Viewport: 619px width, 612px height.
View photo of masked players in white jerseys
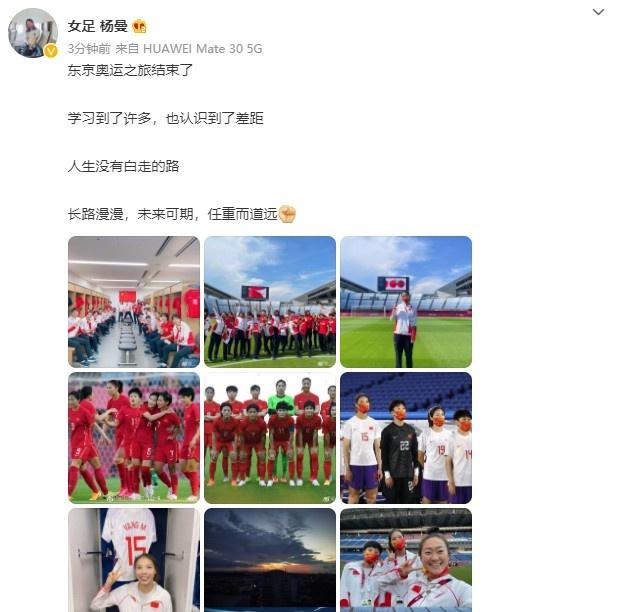click(x=405, y=437)
